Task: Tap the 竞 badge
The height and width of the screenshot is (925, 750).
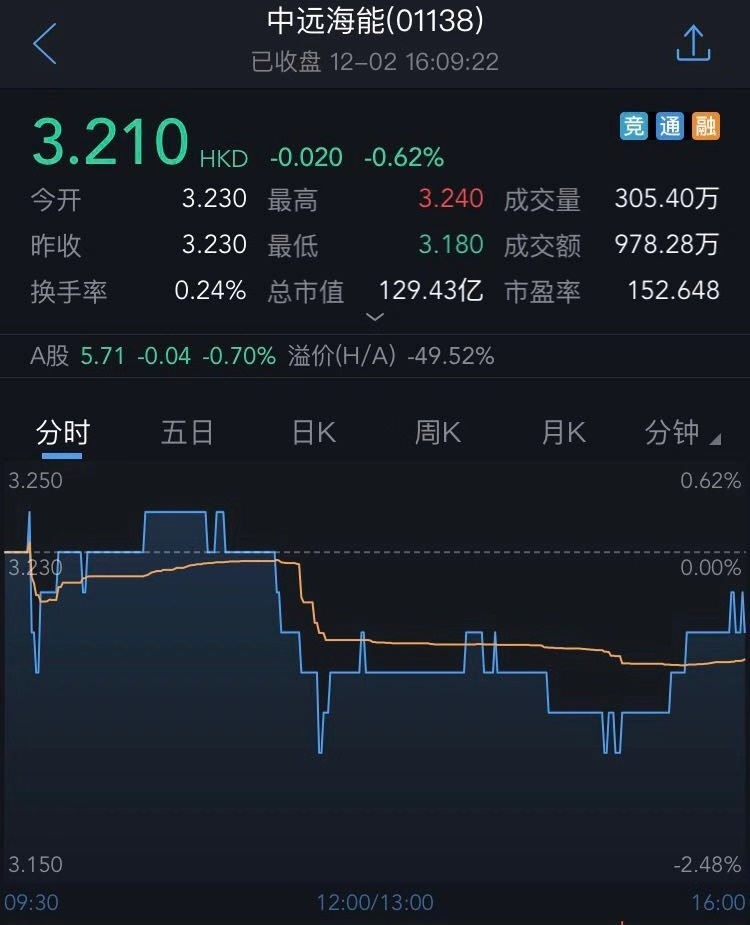Action: (x=633, y=126)
